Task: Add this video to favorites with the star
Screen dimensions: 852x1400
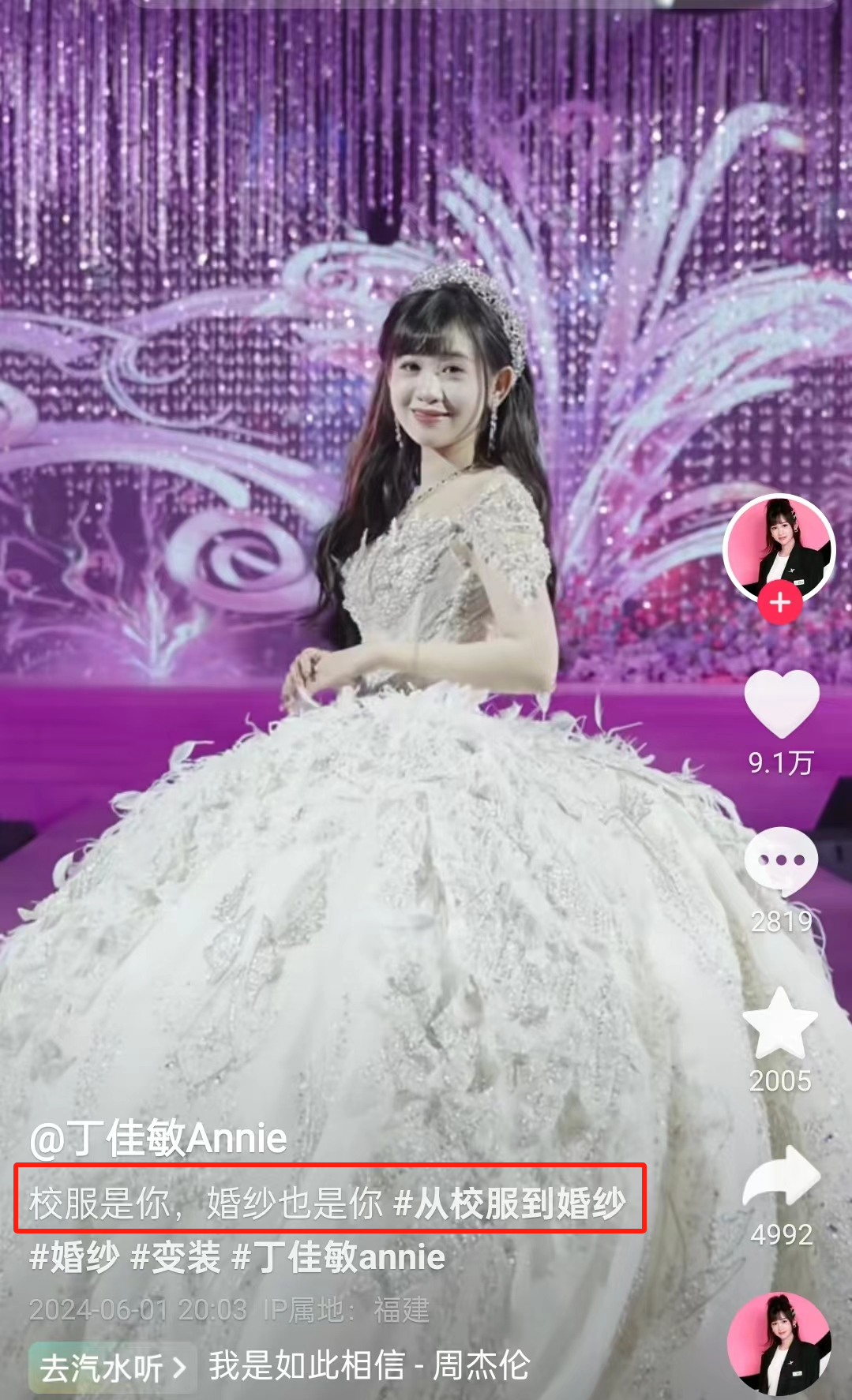Action: (x=780, y=1024)
